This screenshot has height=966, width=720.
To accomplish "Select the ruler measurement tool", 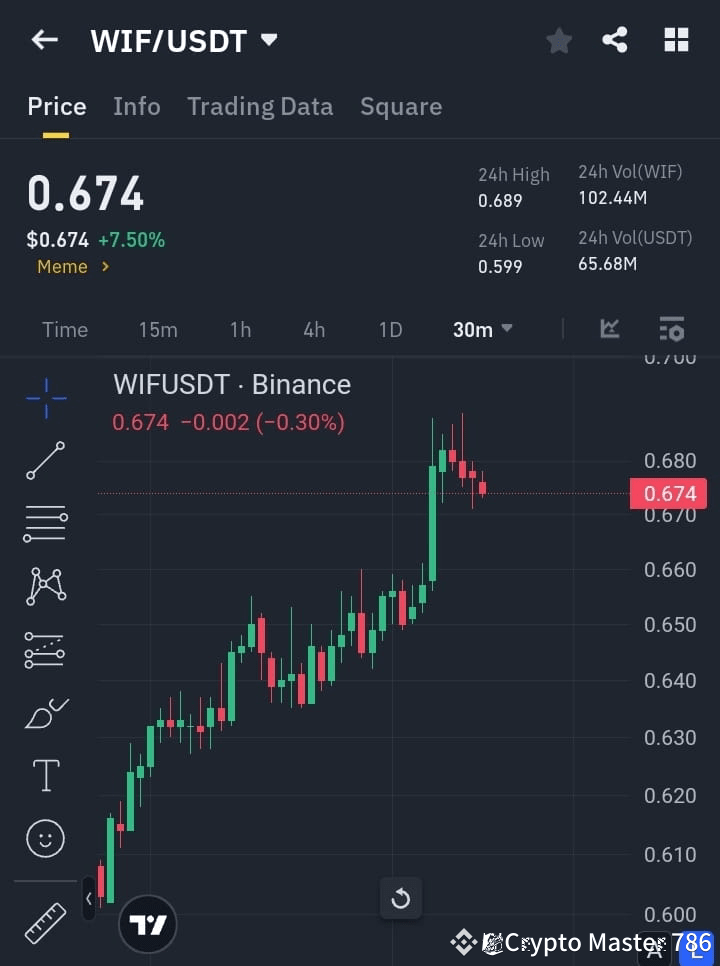I will [x=45, y=923].
